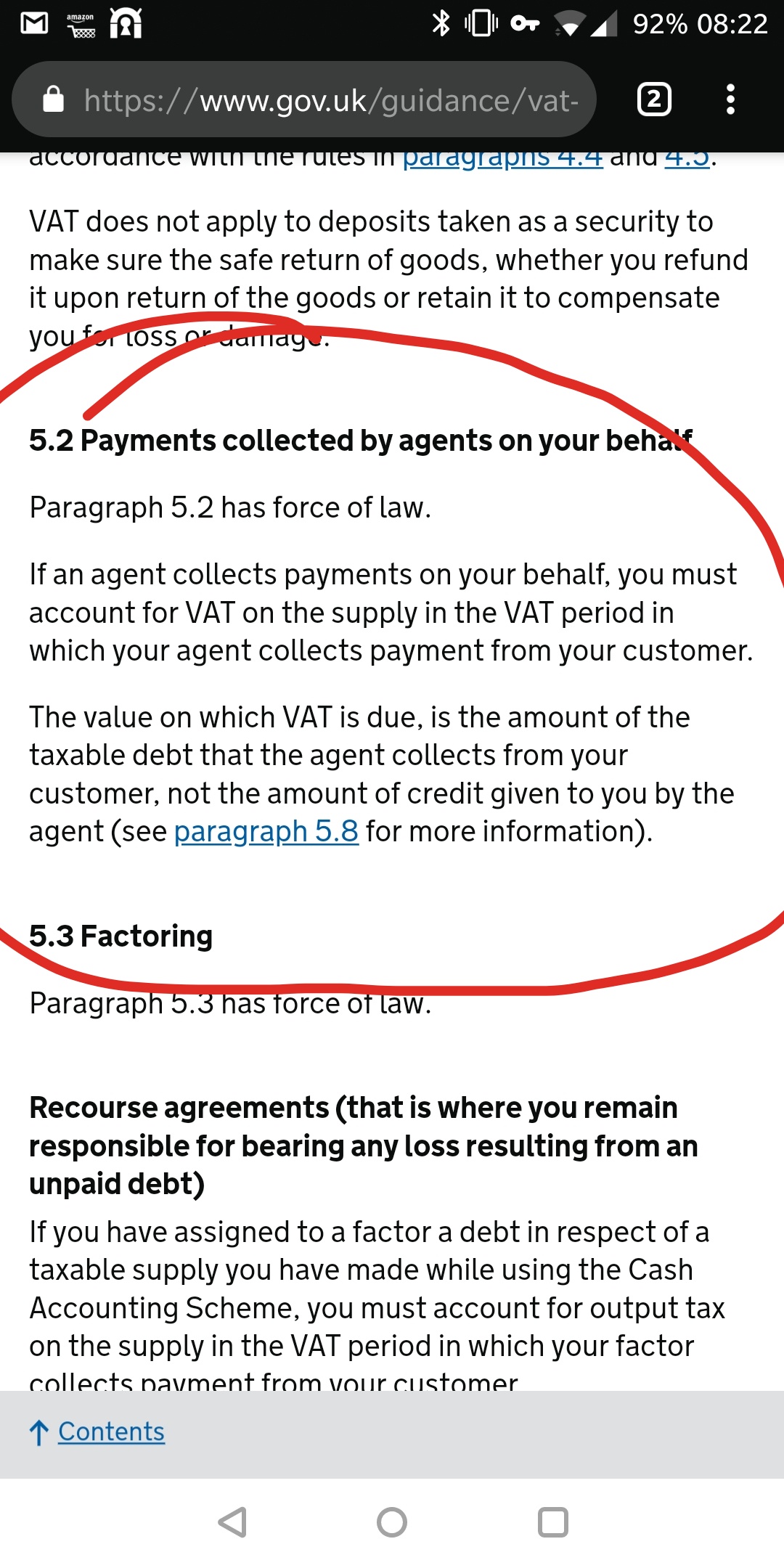Jump to Contents link

(110, 1432)
